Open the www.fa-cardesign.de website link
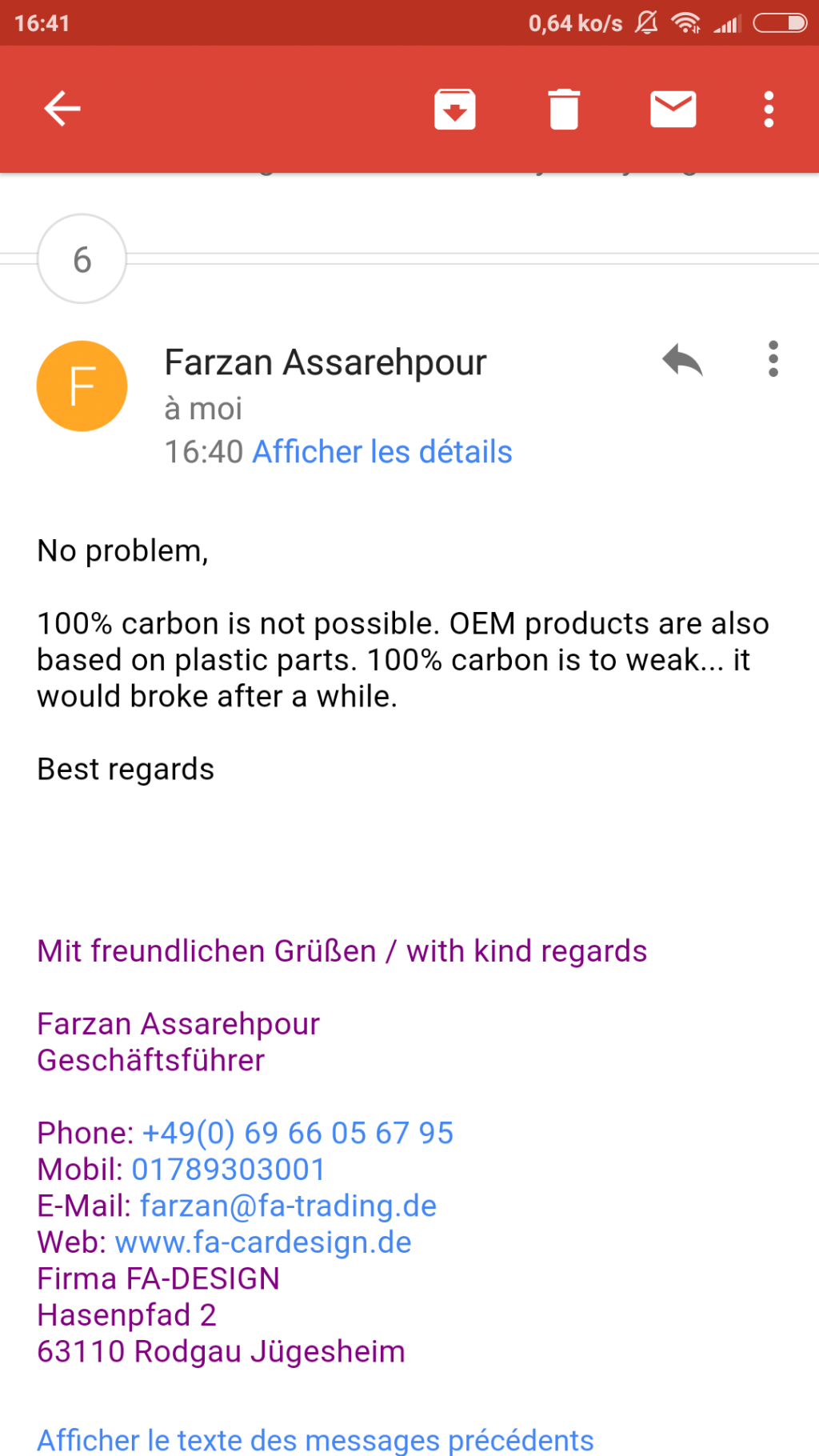The image size is (819, 1456). (263, 1242)
